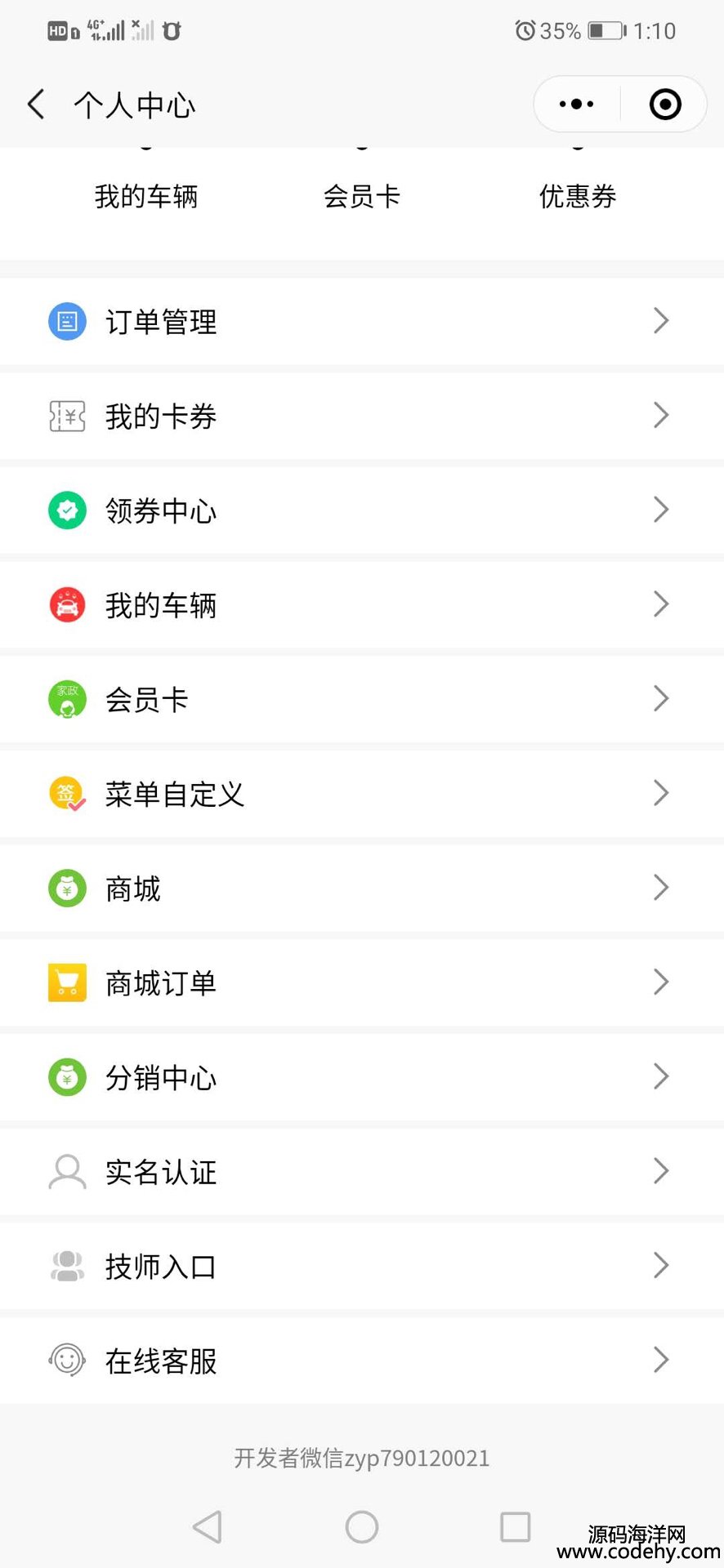Open 在线客服 row

pos(360,1361)
